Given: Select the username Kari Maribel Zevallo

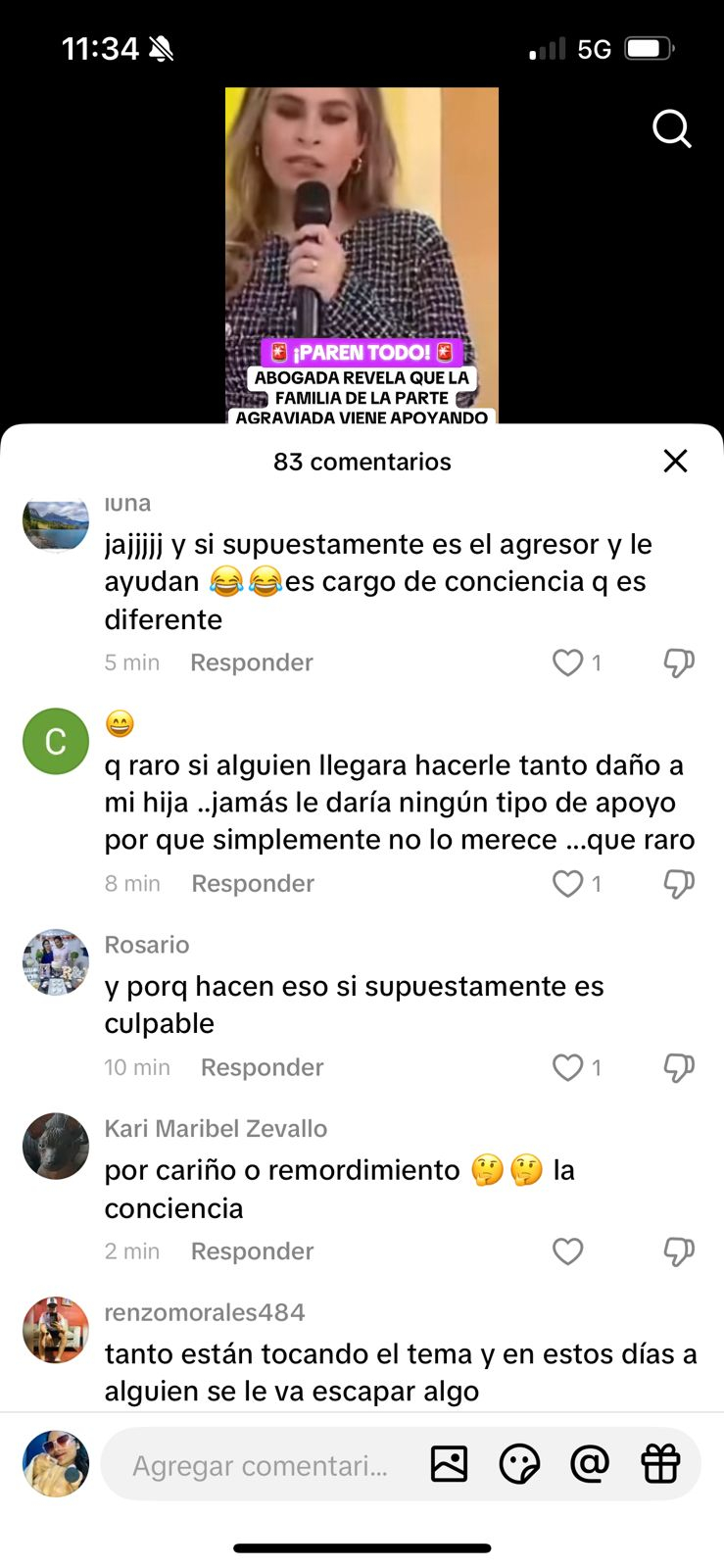Looking at the screenshot, I should [x=216, y=1128].
